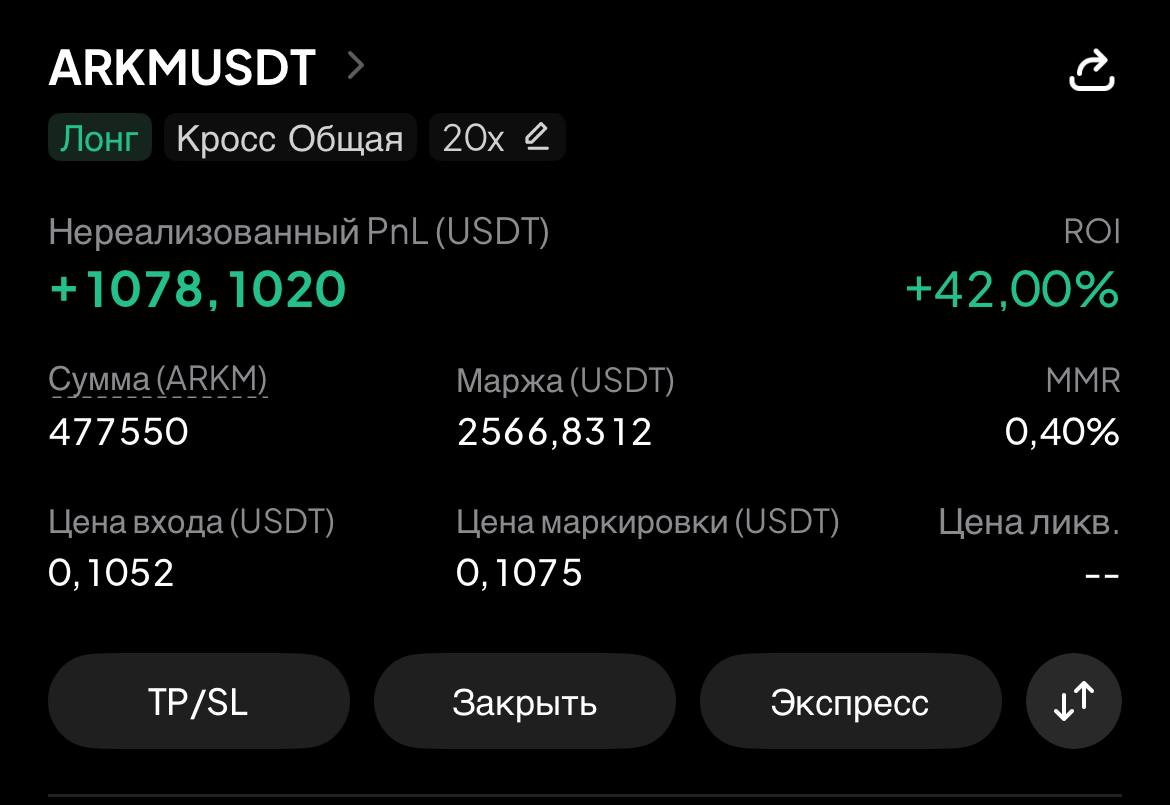Open the ARKMUSDT trading pair page
The width and height of the screenshot is (1170, 805).
pos(207,68)
